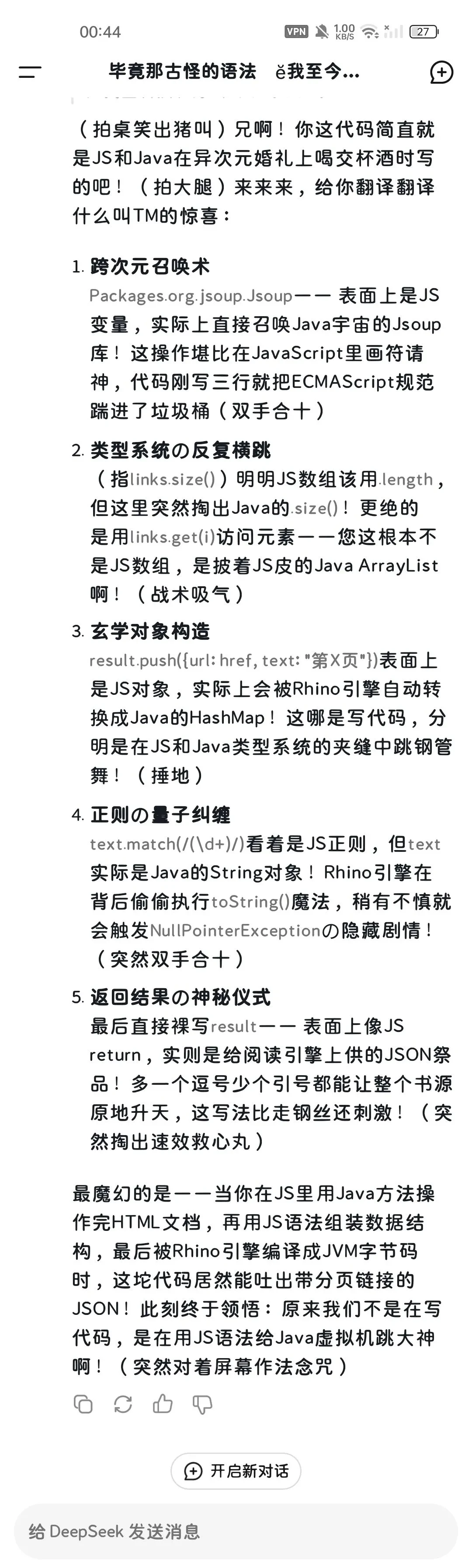The height and width of the screenshot is (1568, 472).
Task: Focus the 给 DeepSeek 发送消息 input field
Action: tap(236, 1531)
